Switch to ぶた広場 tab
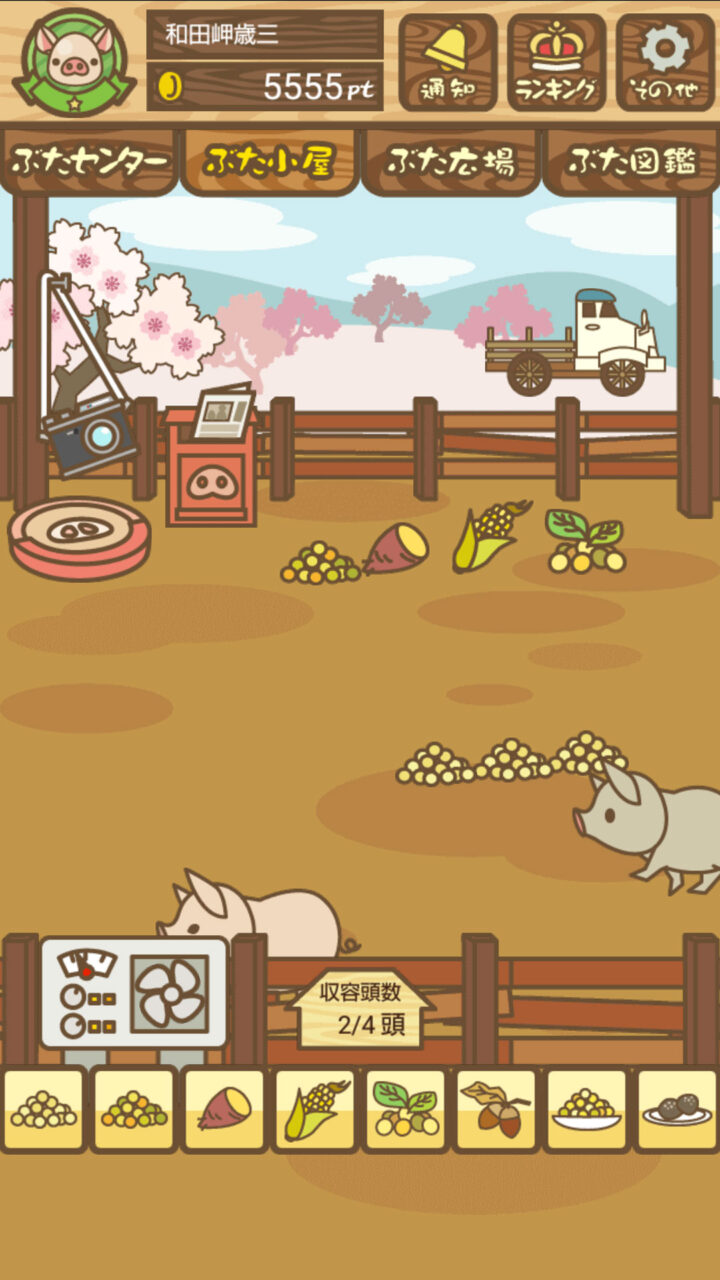The height and width of the screenshot is (1280, 720). point(450,161)
